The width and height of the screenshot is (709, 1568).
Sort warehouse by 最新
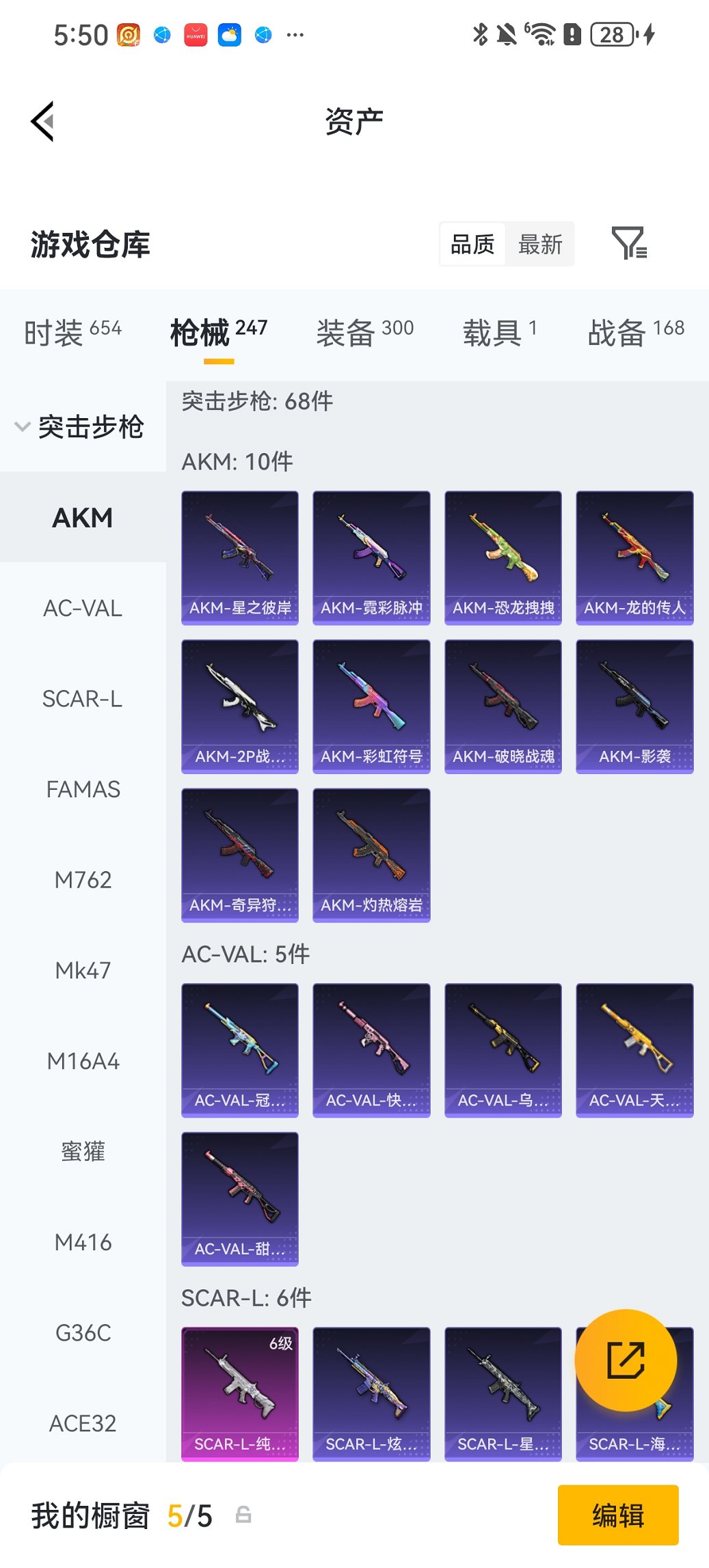[x=540, y=244]
